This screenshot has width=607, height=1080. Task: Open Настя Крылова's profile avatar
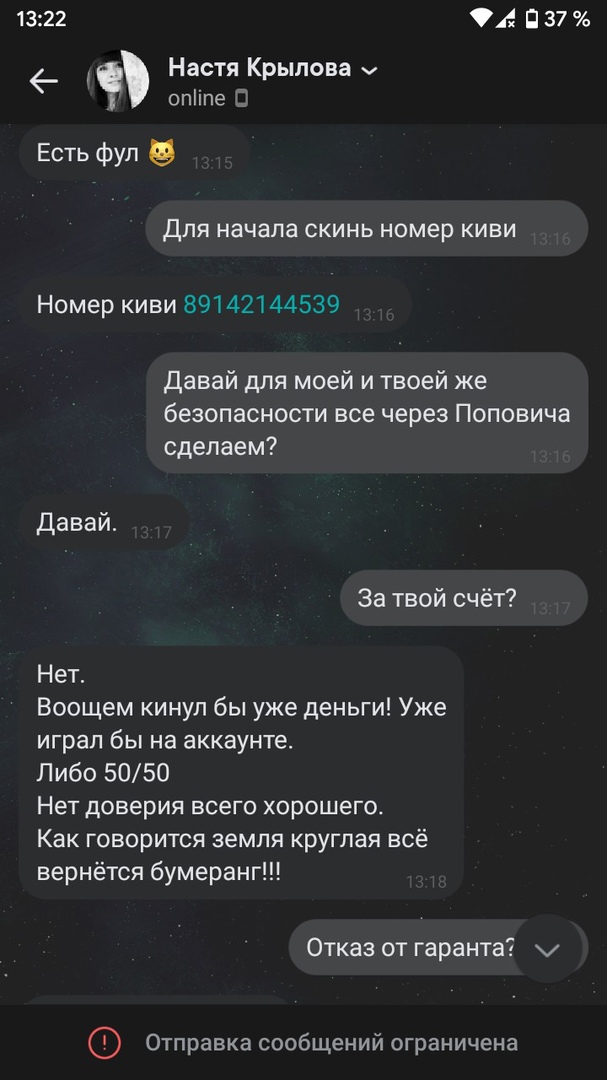coord(118,82)
